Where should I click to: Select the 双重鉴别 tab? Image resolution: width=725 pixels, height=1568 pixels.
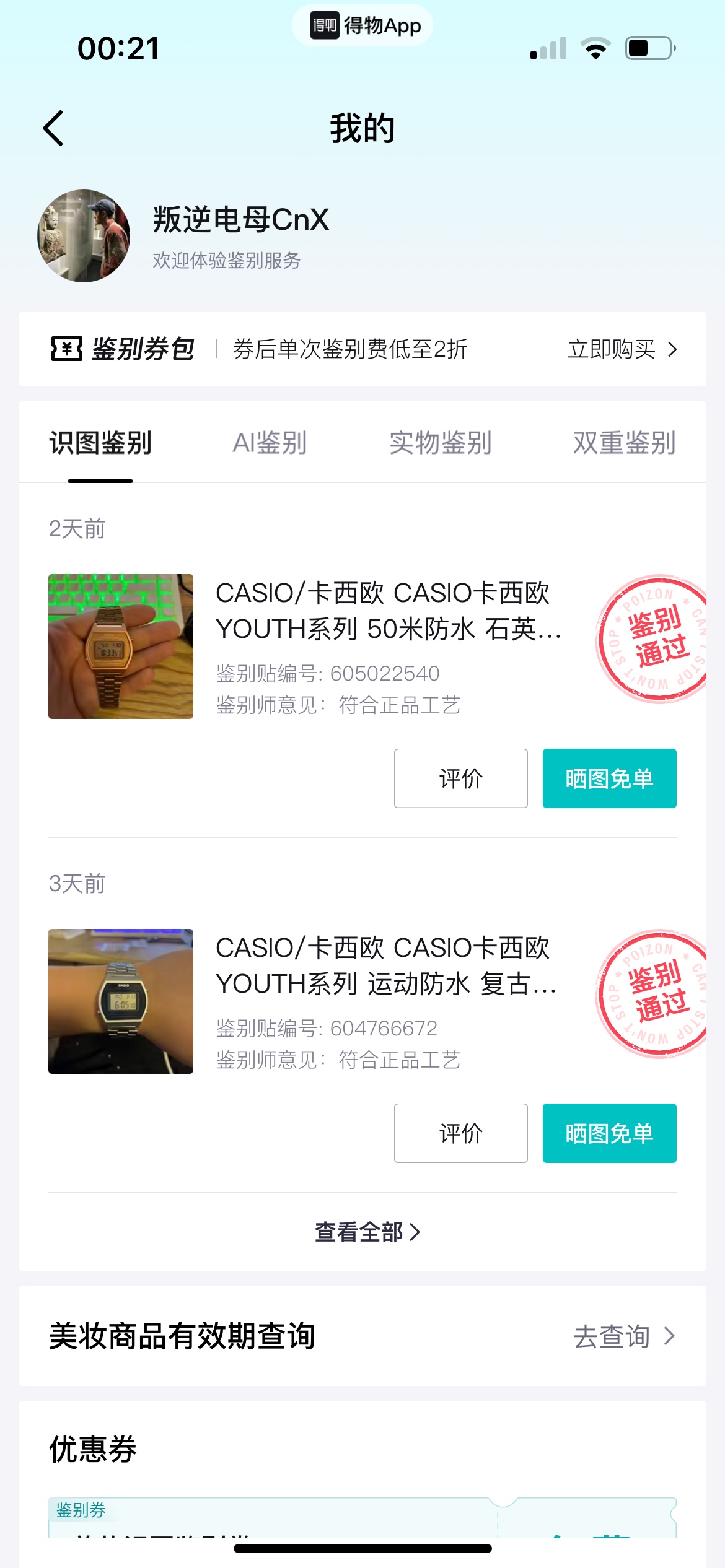coord(624,443)
